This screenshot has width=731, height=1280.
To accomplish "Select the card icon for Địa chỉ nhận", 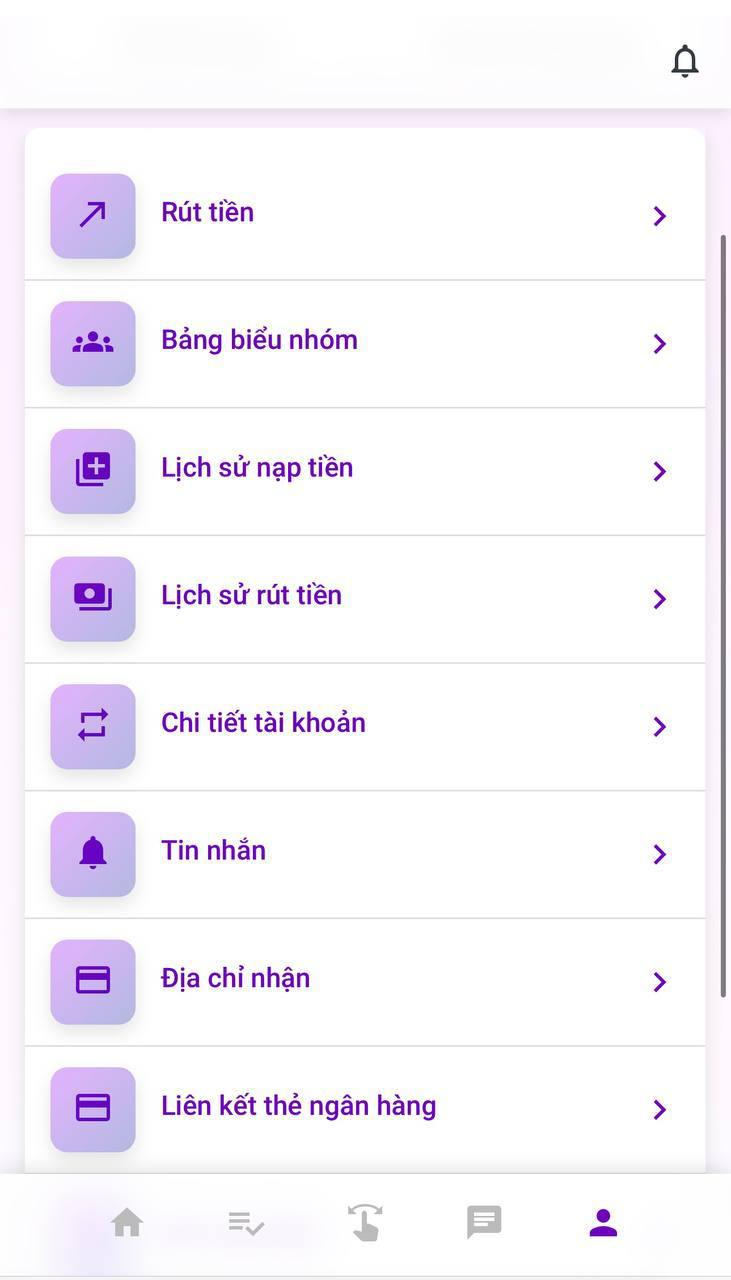I will 92,981.
